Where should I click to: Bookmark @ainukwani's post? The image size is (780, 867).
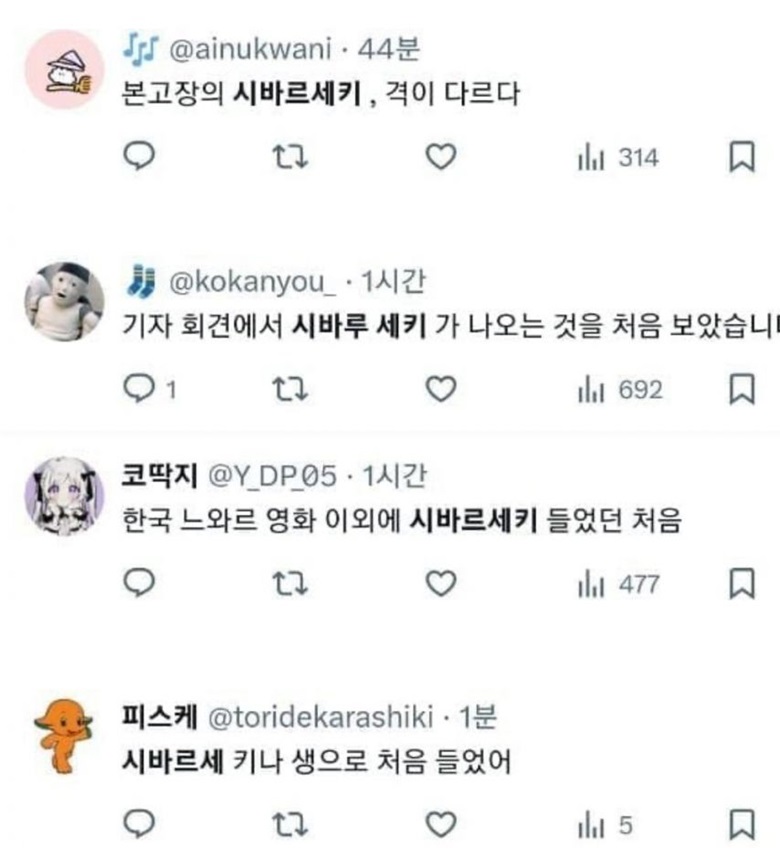pos(741,157)
